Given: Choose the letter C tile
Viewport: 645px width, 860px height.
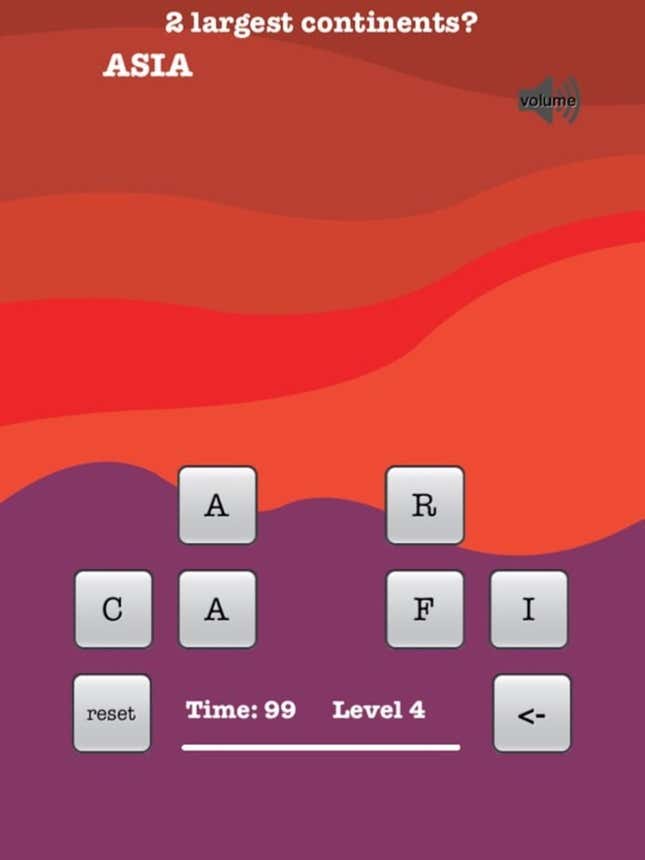Looking at the screenshot, I should point(113,609).
